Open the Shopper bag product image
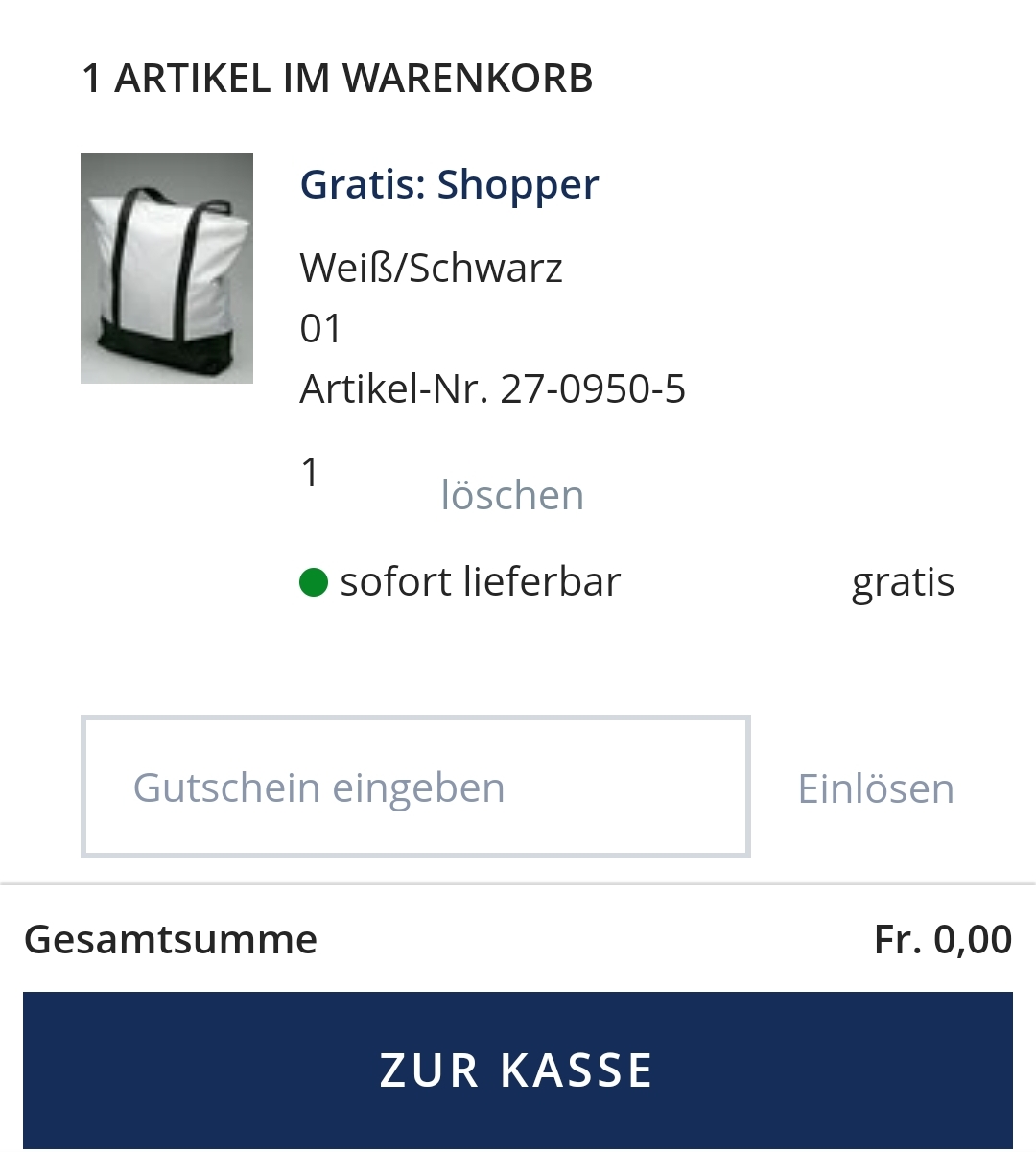The height and width of the screenshot is (1152, 1036). 167,269
